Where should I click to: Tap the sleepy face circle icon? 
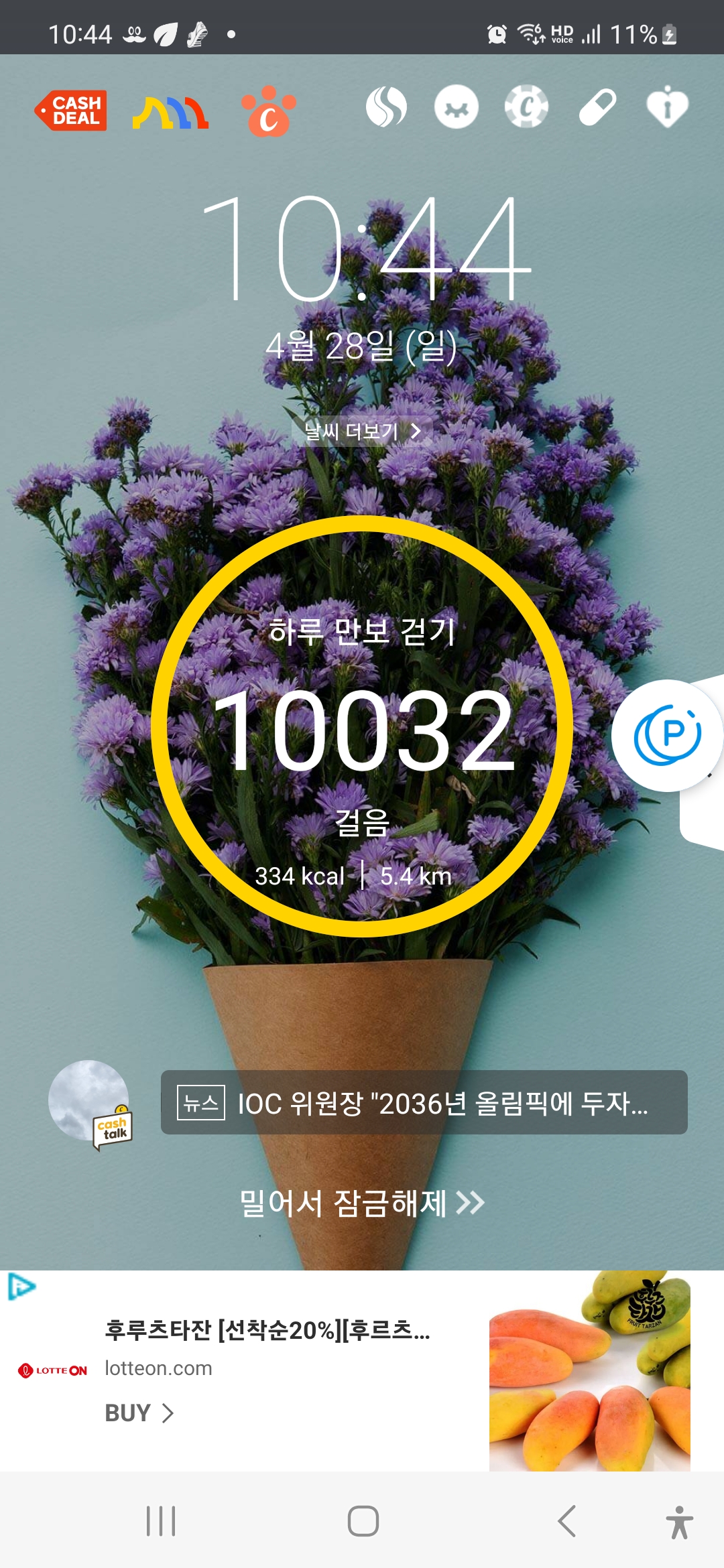tap(457, 107)
